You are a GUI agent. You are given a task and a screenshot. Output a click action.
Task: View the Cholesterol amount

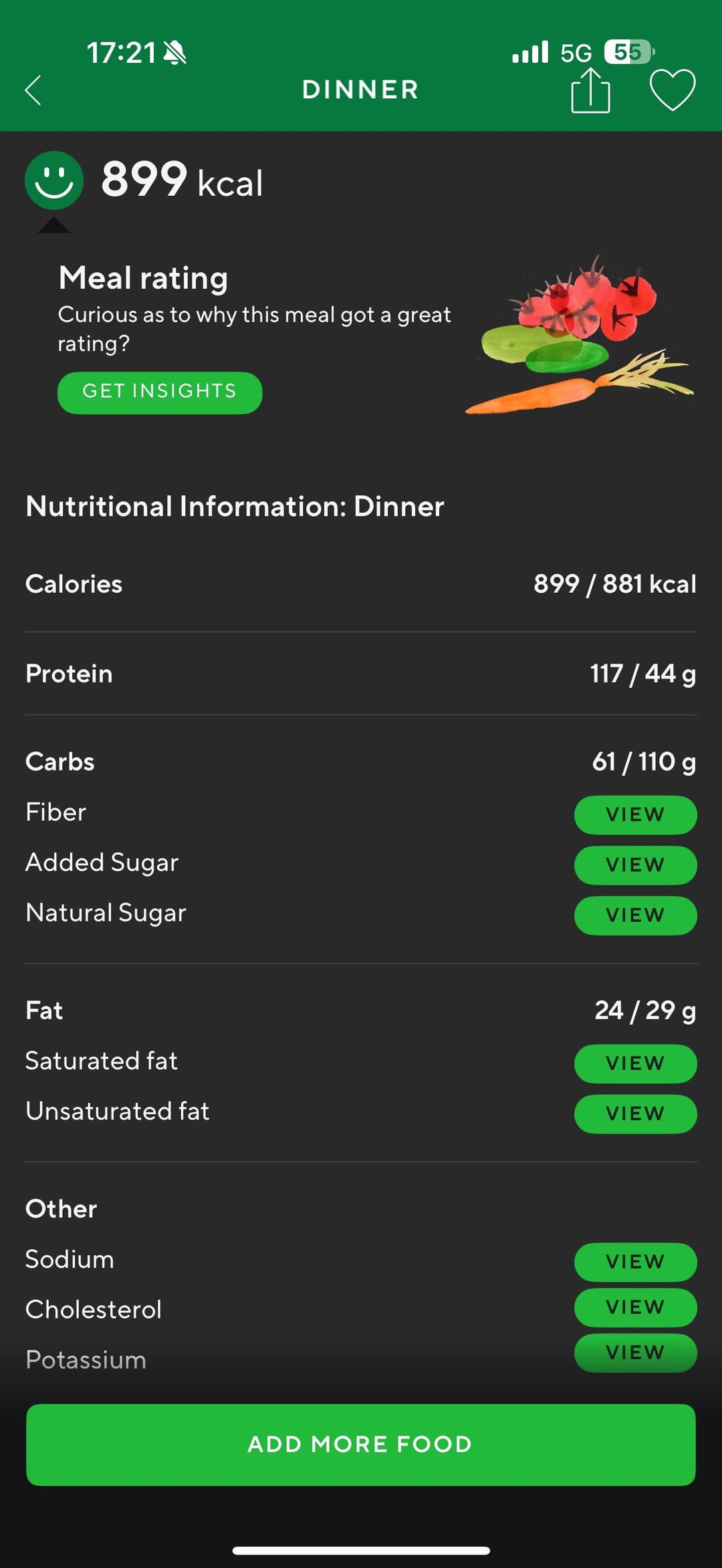click(635, 1307)
